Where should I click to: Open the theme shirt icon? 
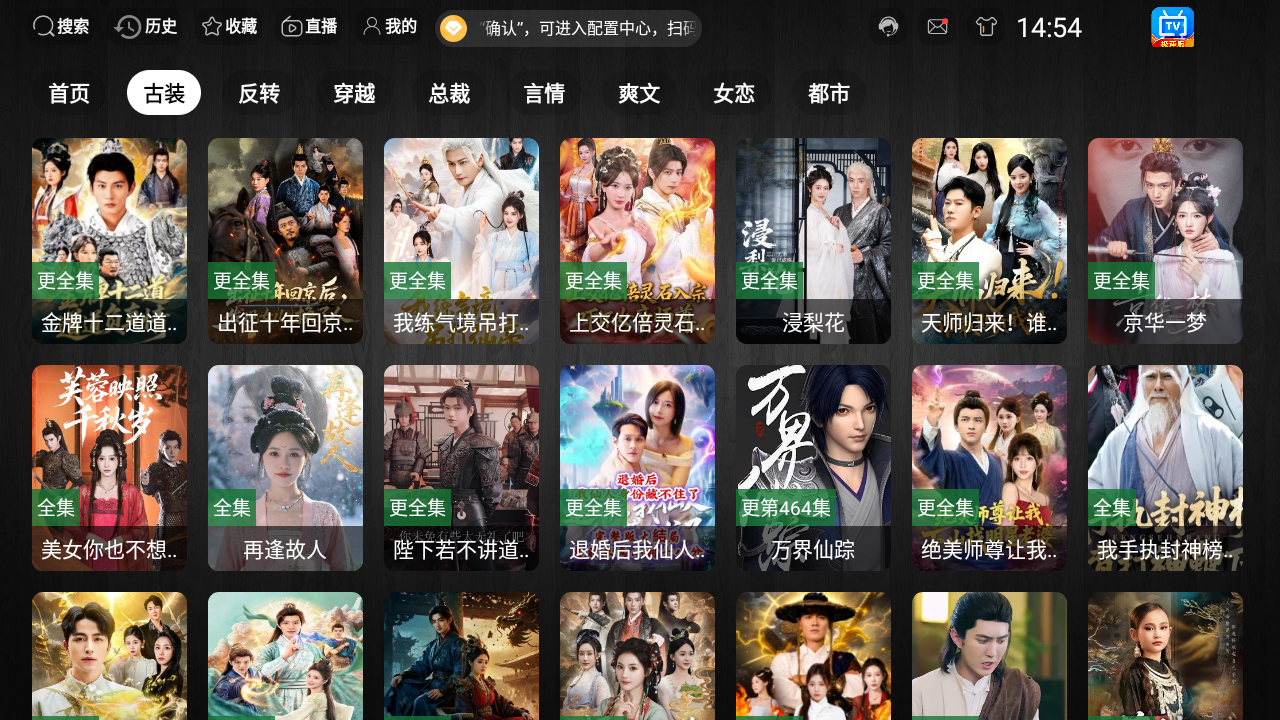pos(987,27)
